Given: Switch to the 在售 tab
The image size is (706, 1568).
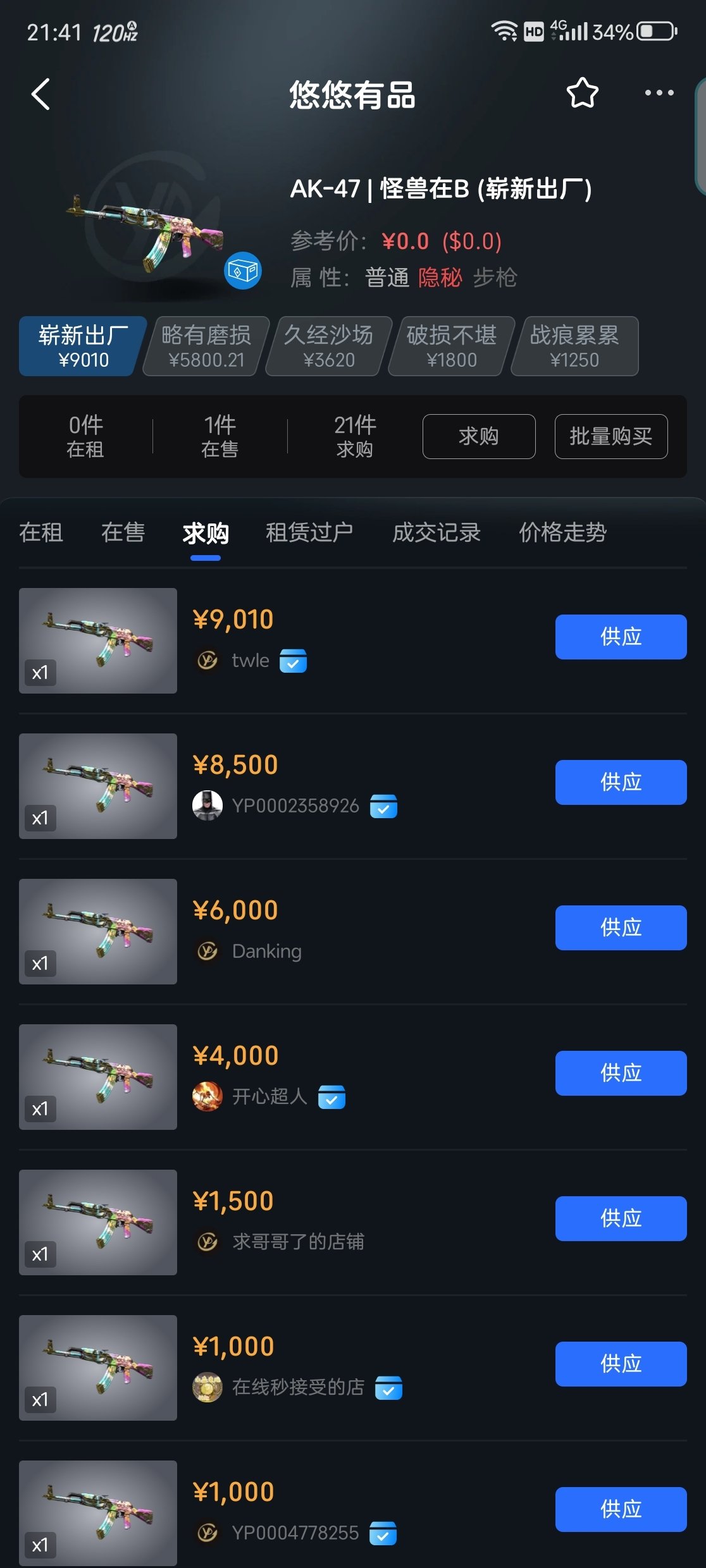Looking at the screenshot, I should click(123, 533).
